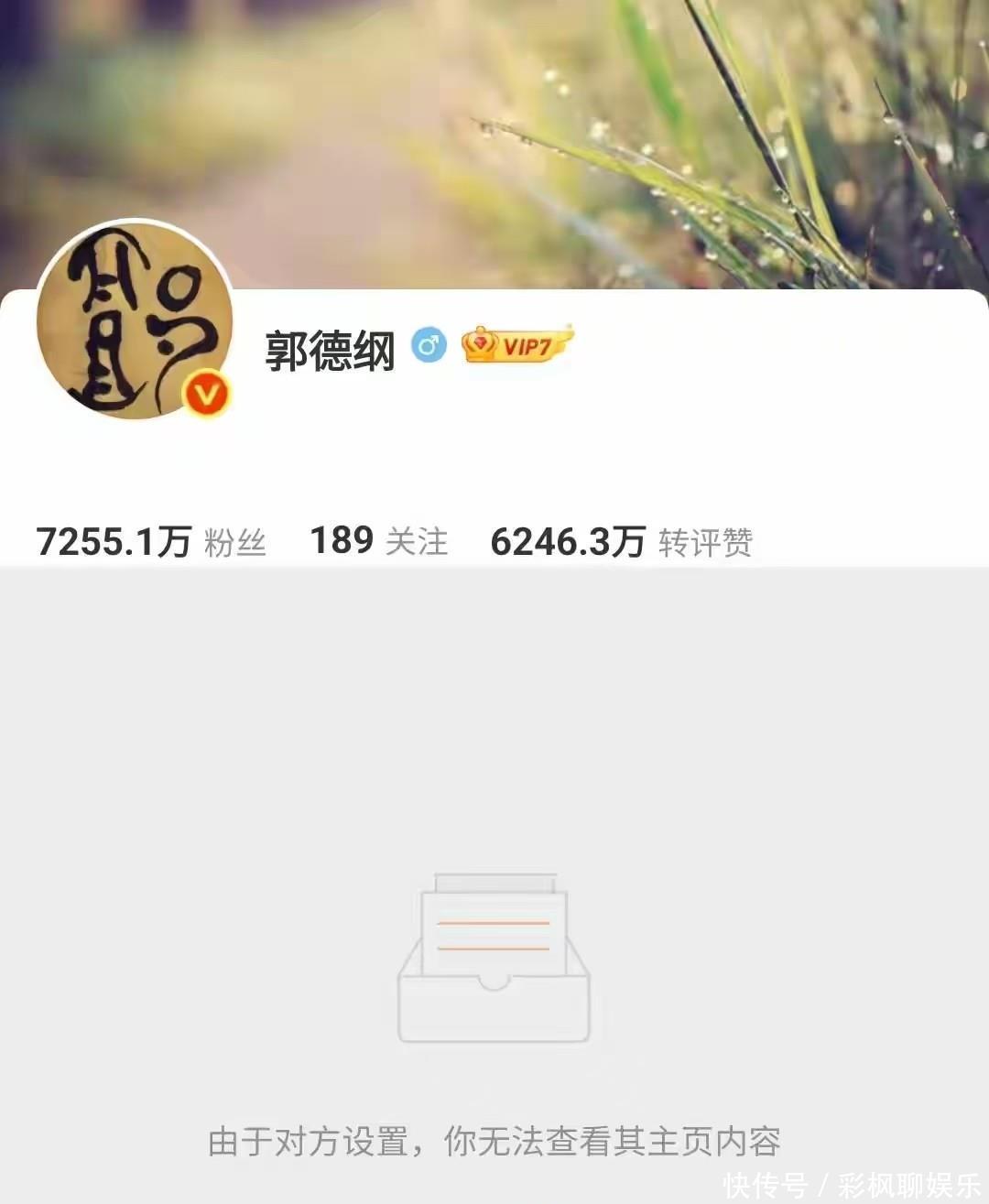This screenshot has width=989, height=1204.
Task: Open the 189 关注 following list
Action: (x=378, y=541)
